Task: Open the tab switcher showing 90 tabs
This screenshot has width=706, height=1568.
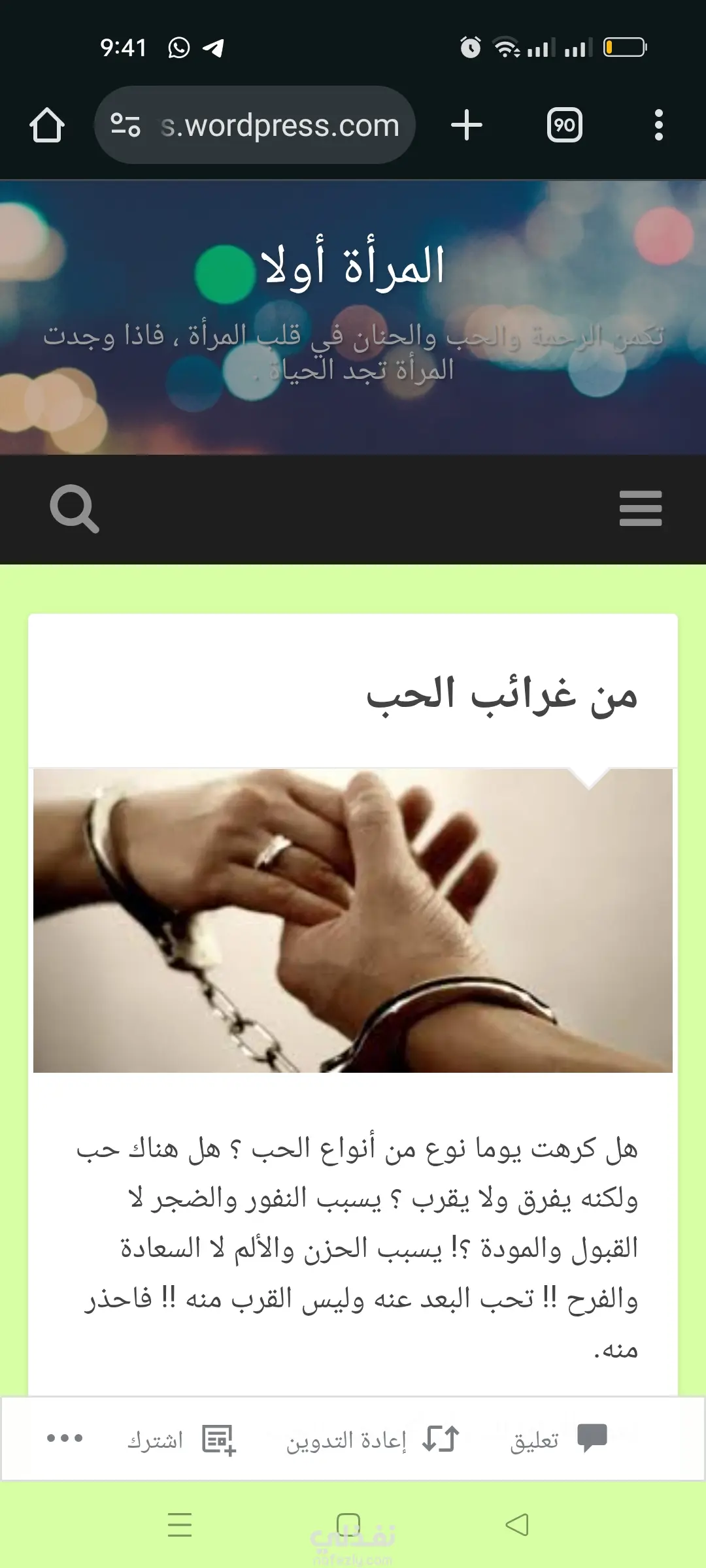Action: pos(564,125)
